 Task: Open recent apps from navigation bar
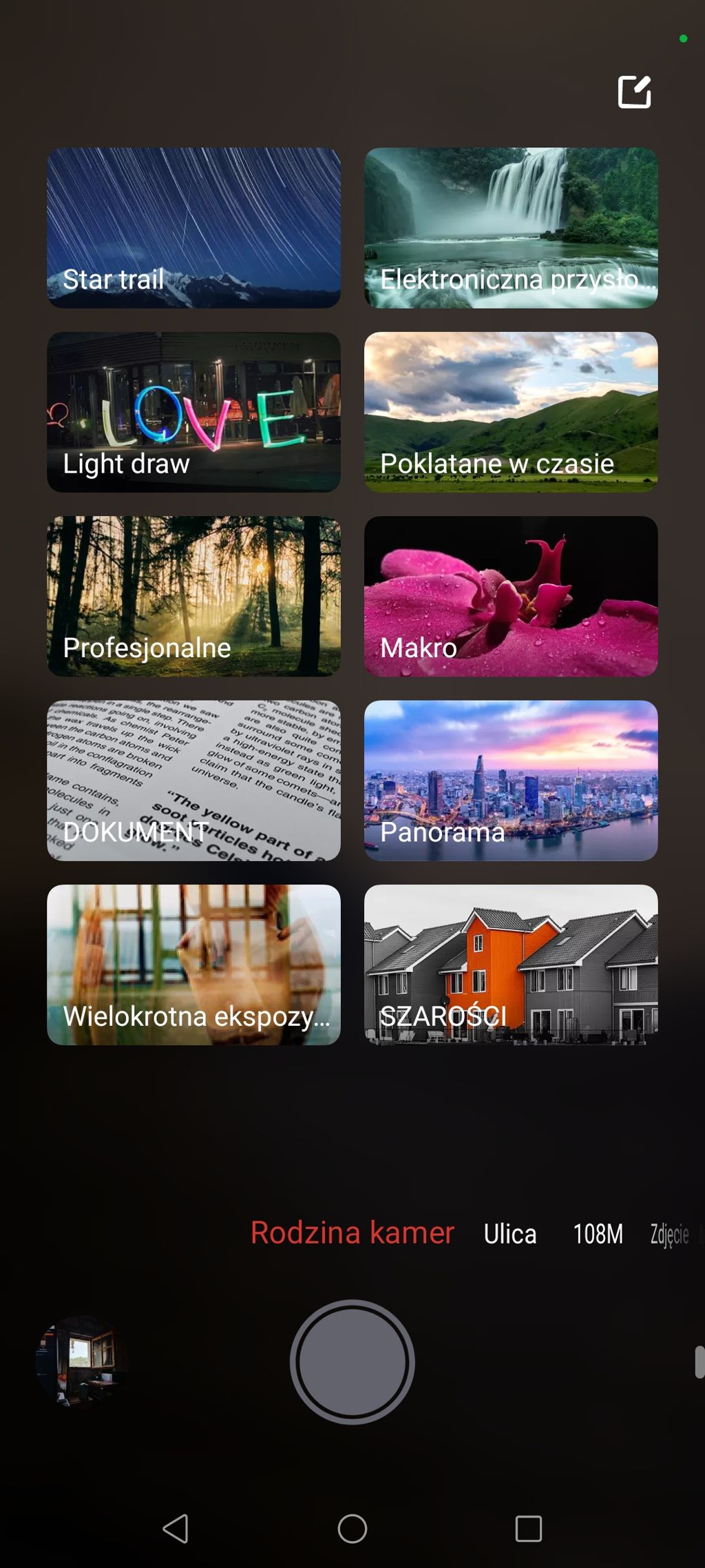coord(528,1529)
